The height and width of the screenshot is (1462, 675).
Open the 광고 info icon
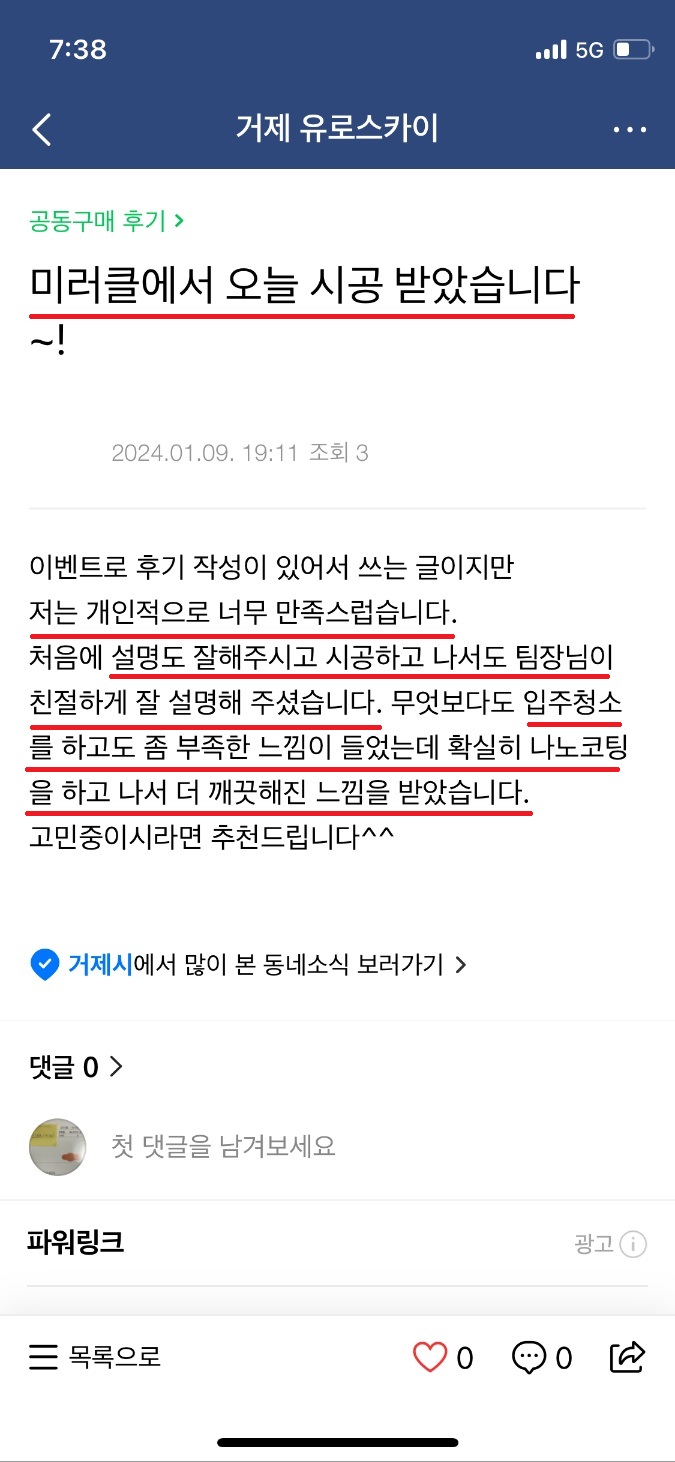click(633, 1244)
